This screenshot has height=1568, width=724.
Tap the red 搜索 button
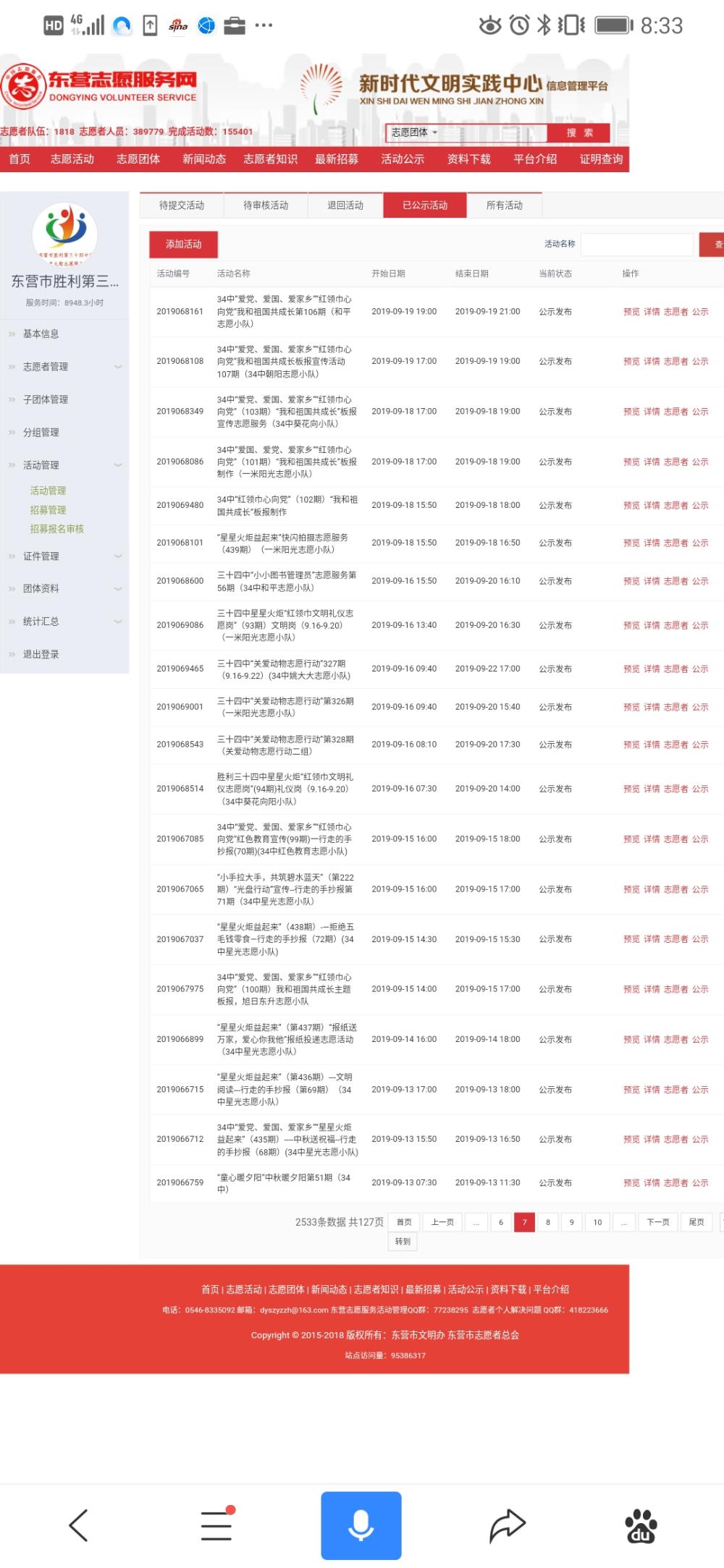(579, 133)
